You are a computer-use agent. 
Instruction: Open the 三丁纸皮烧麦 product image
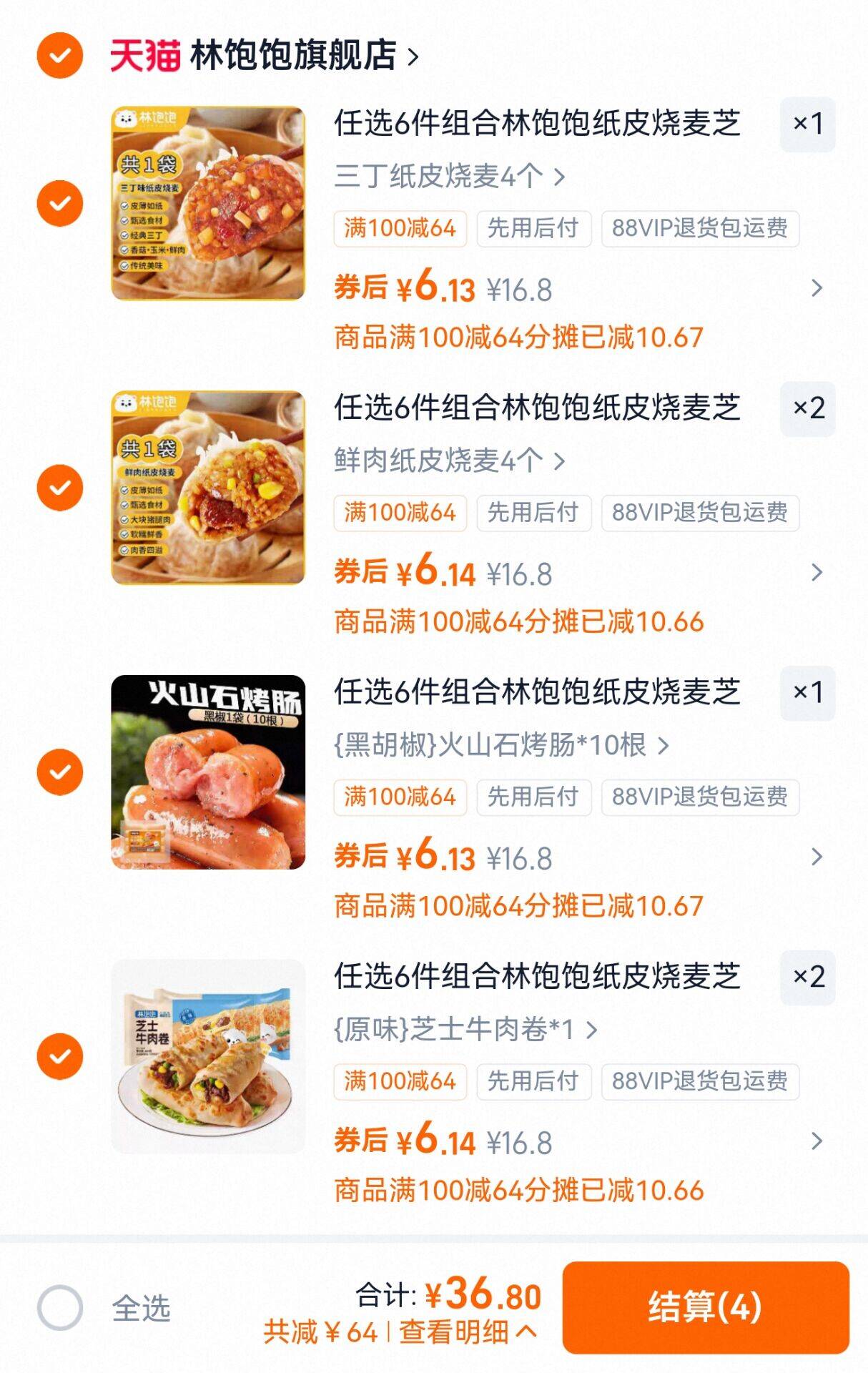208,203
